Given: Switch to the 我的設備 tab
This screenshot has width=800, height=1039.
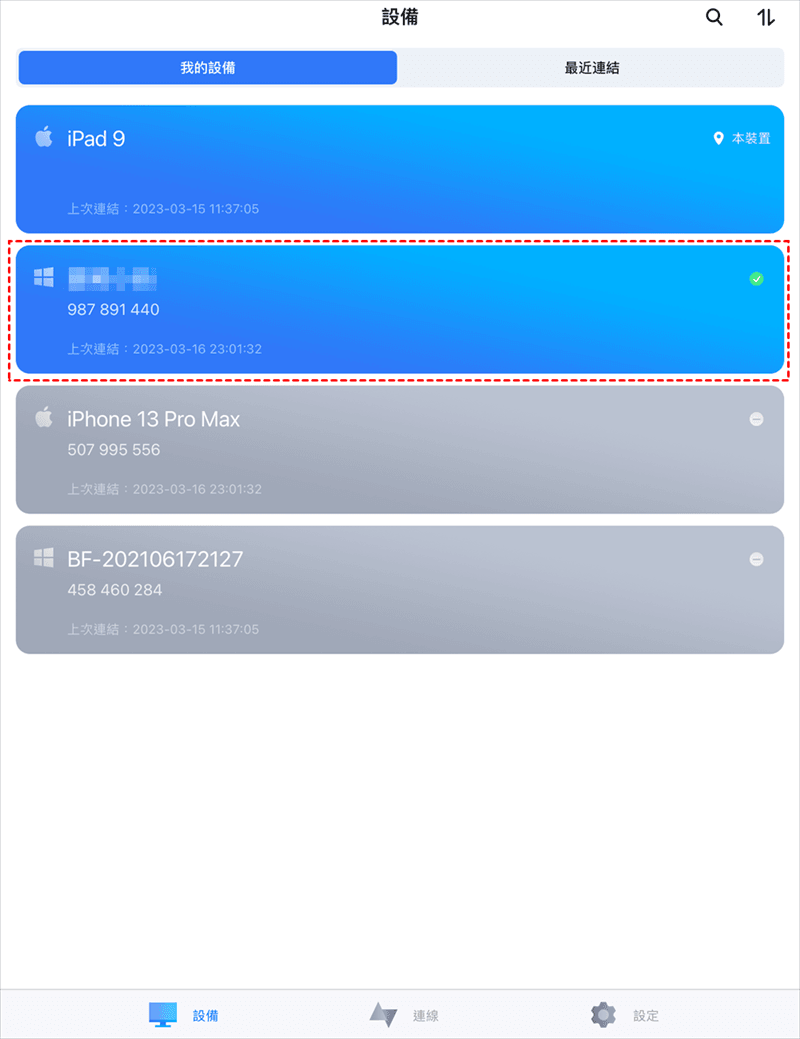Looking at the screenshot, I should click(x=208, y=68).
